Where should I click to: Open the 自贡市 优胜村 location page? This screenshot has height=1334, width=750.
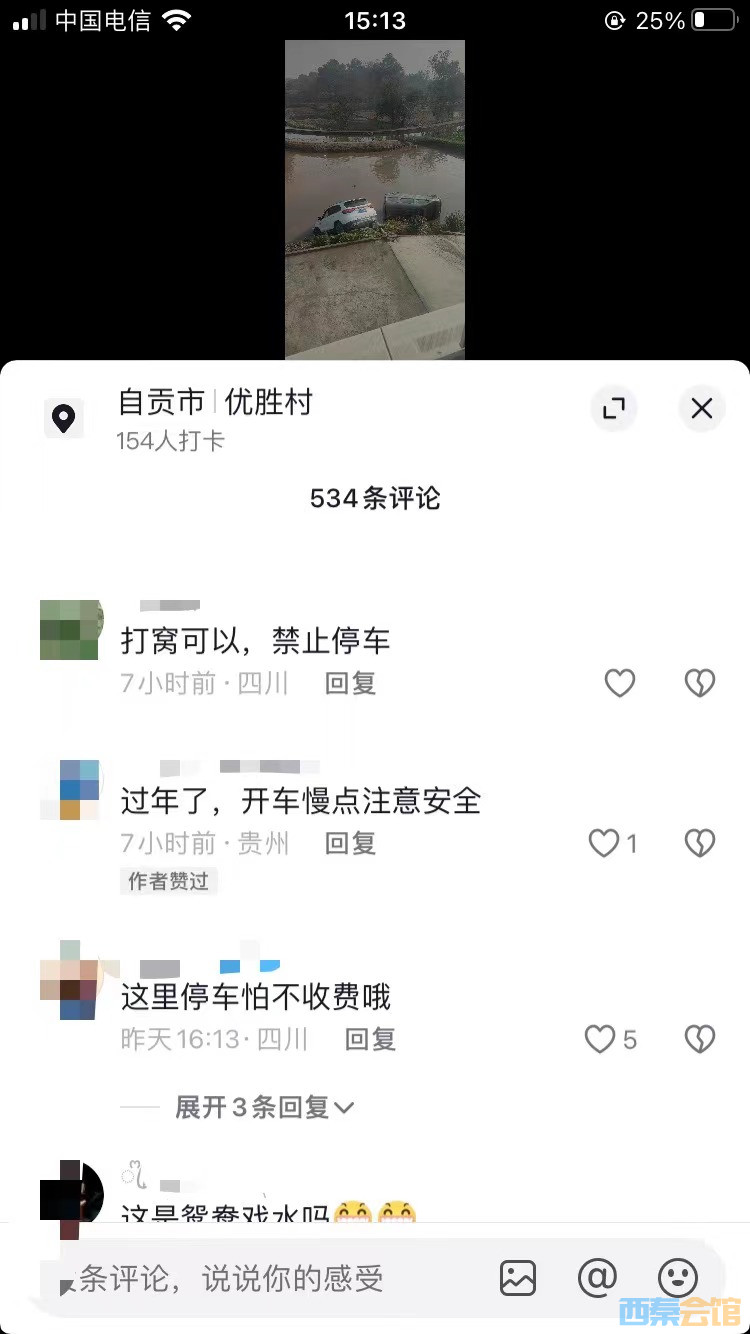[x=215, y=403]
